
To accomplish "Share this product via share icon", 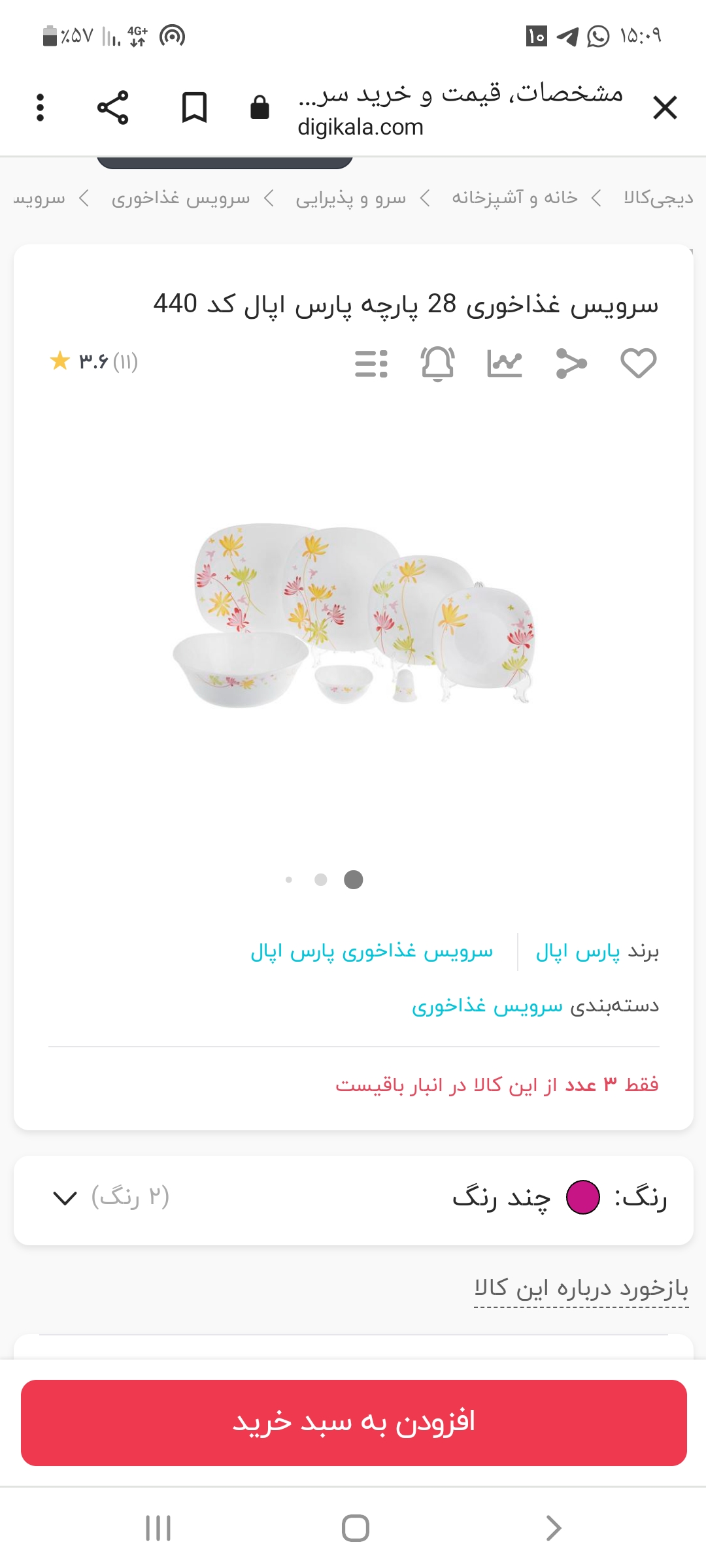I will click(571, 363).
